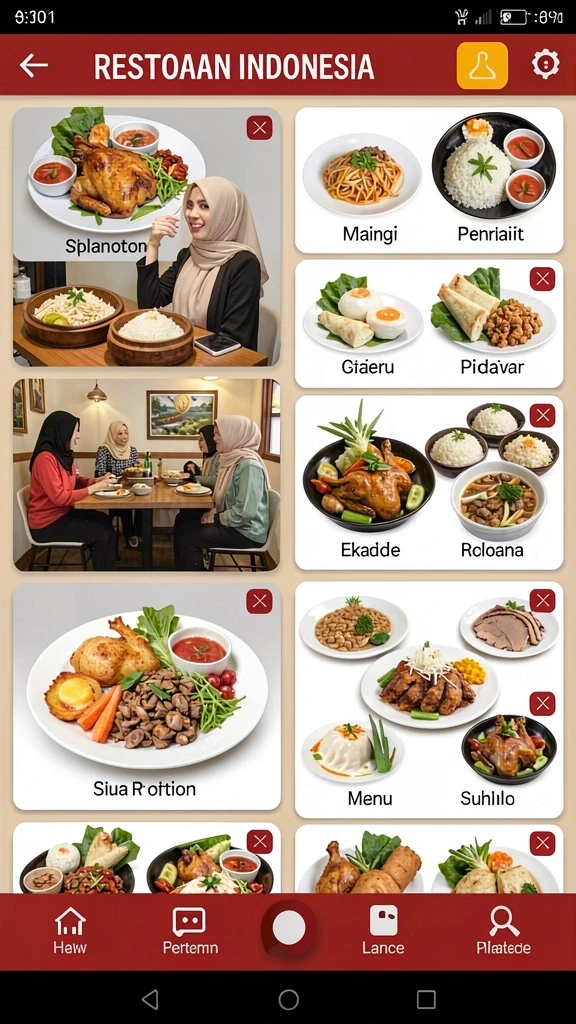The image size is (576, 1024).
Task: Open the Menu and Suhlilo card
Action: 429,699
